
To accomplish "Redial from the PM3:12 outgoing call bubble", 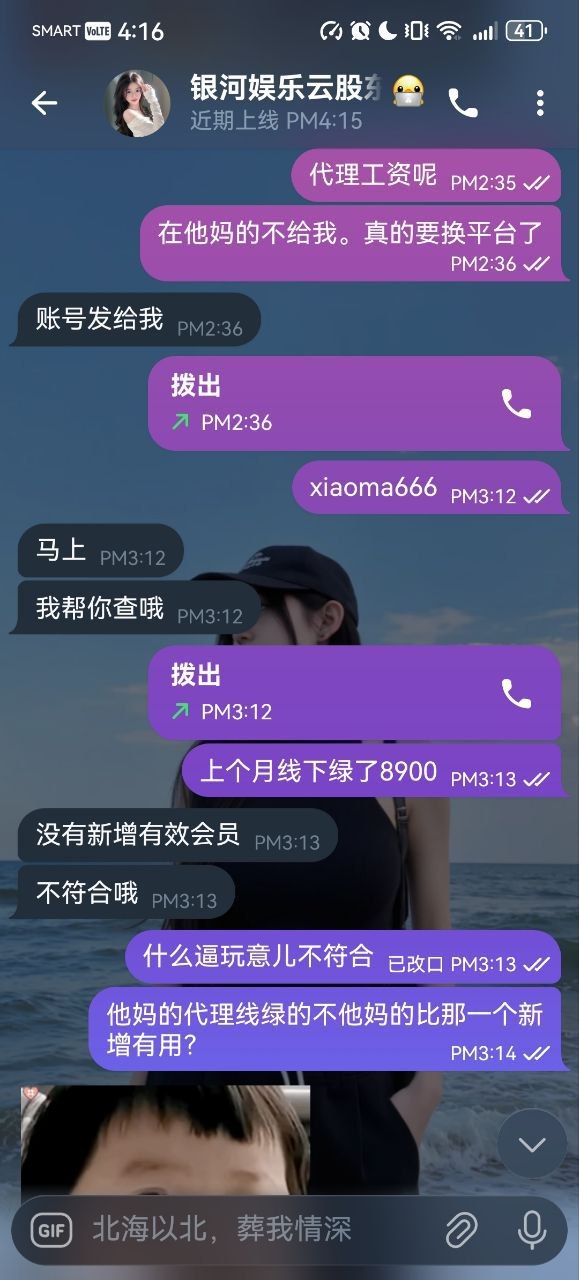I will (x=516, y=694).
